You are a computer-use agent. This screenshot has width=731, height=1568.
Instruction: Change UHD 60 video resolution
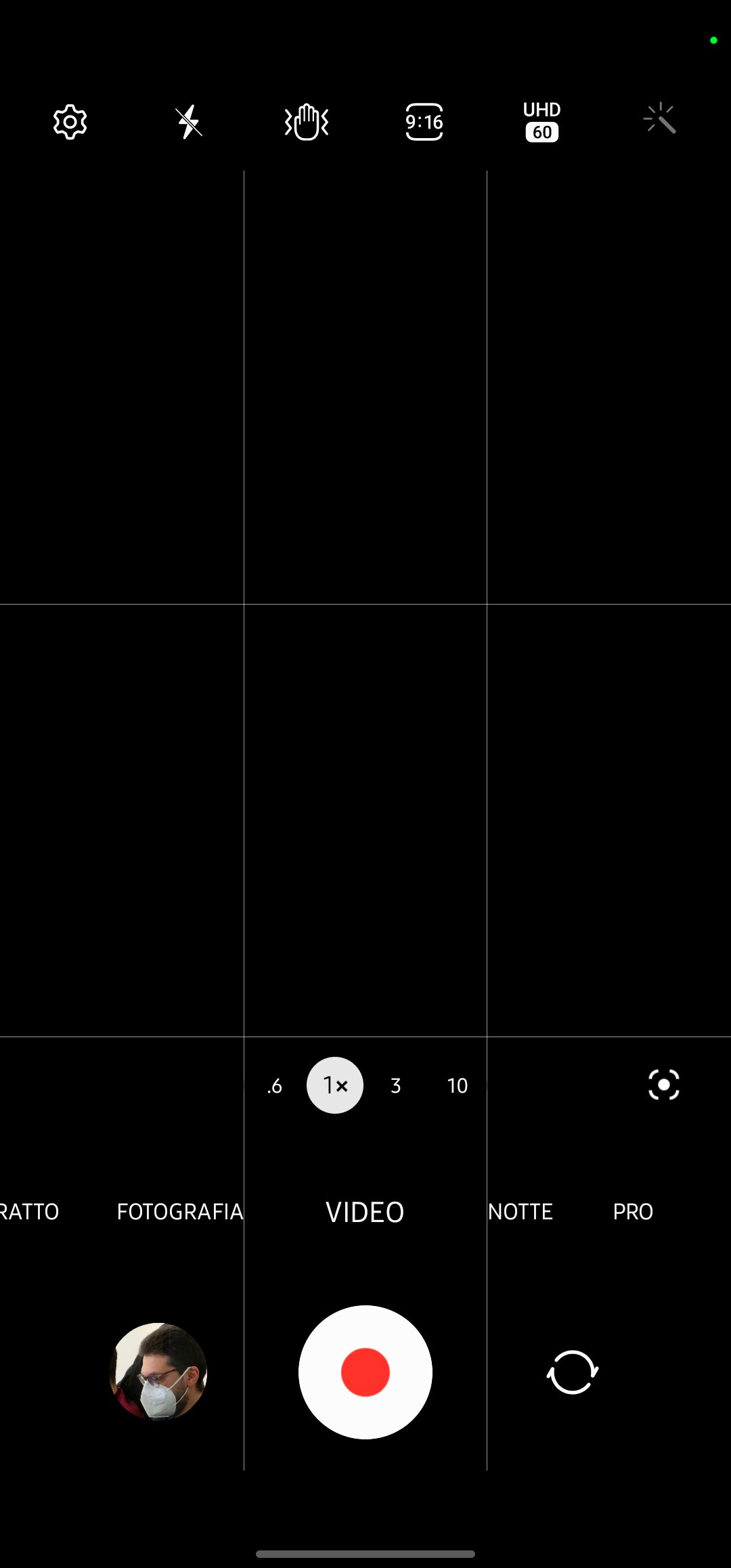[542, 122]
